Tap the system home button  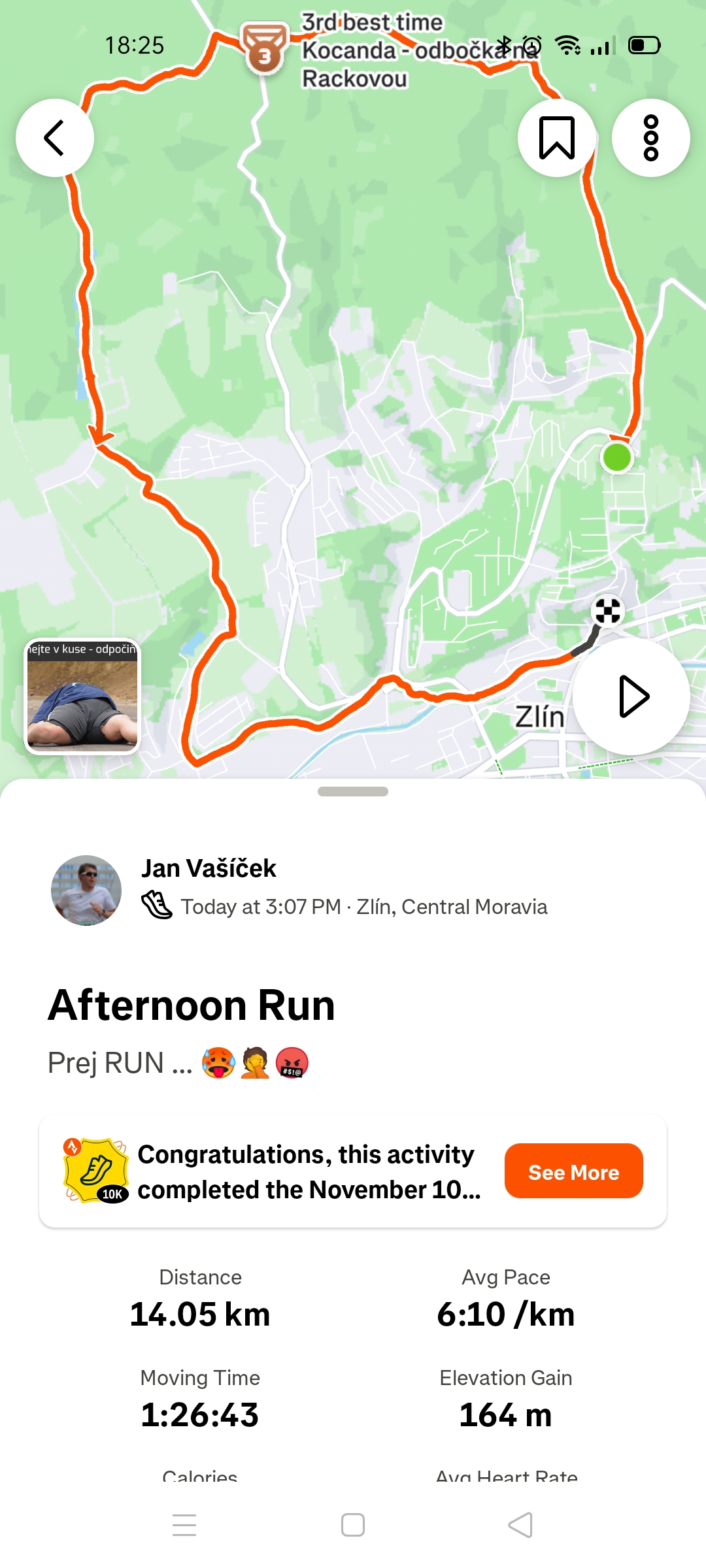pyautogui.click(x=353, y=1525)
